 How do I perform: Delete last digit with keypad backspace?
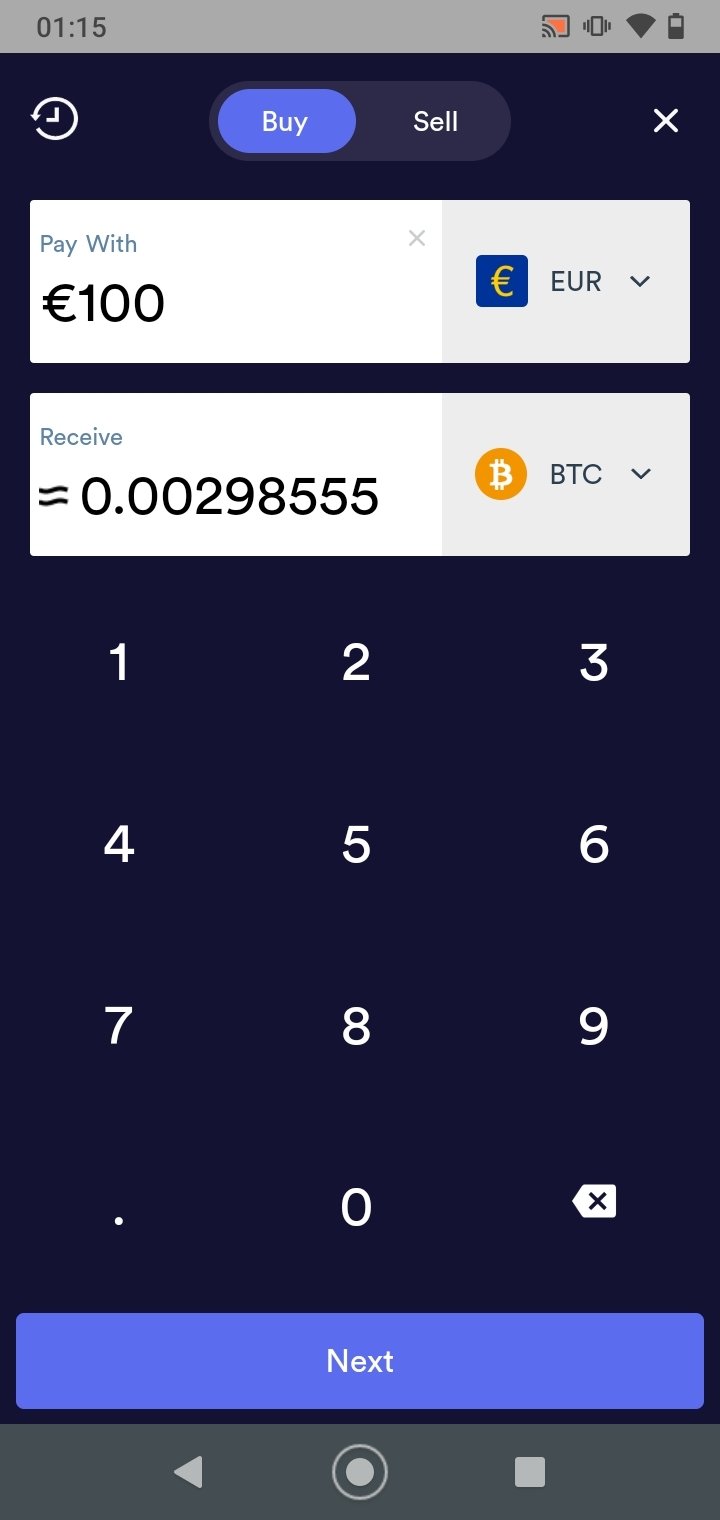coord(594,1201)
